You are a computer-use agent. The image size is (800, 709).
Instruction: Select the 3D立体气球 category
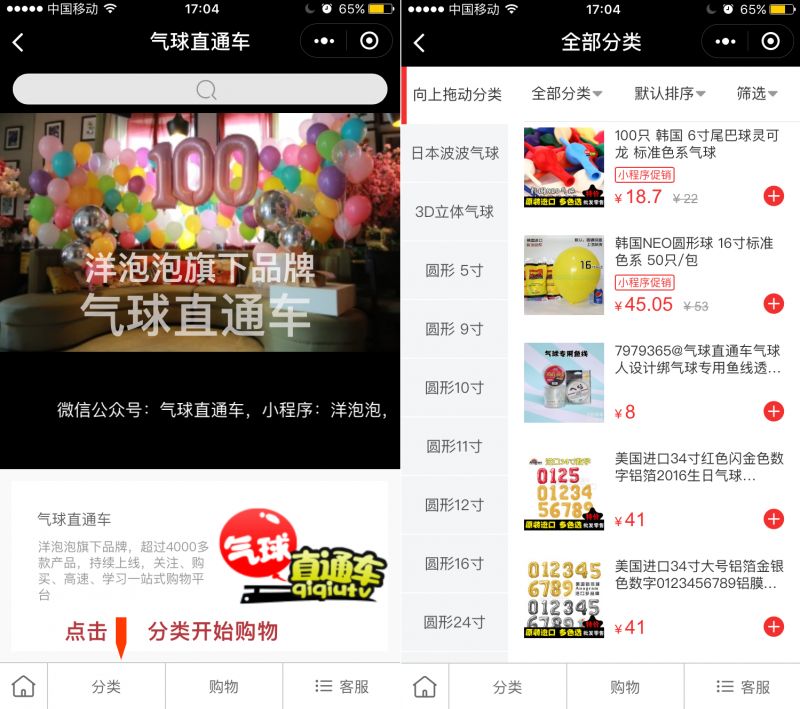pos(455,212)
